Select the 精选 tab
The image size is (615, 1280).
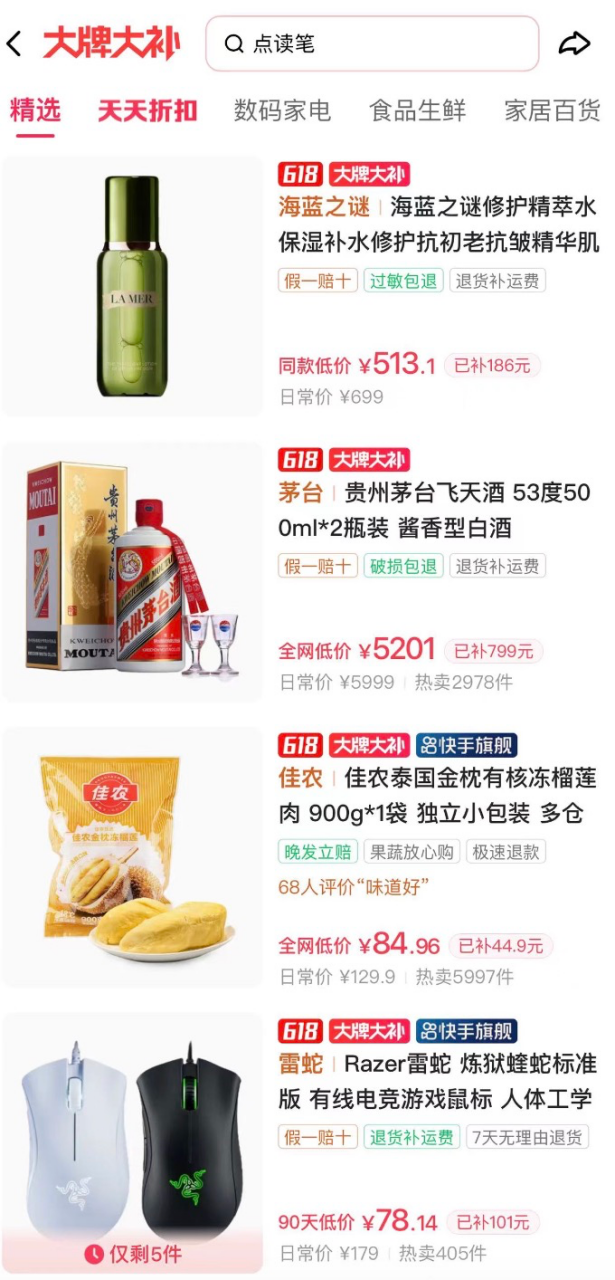(35, 110)
